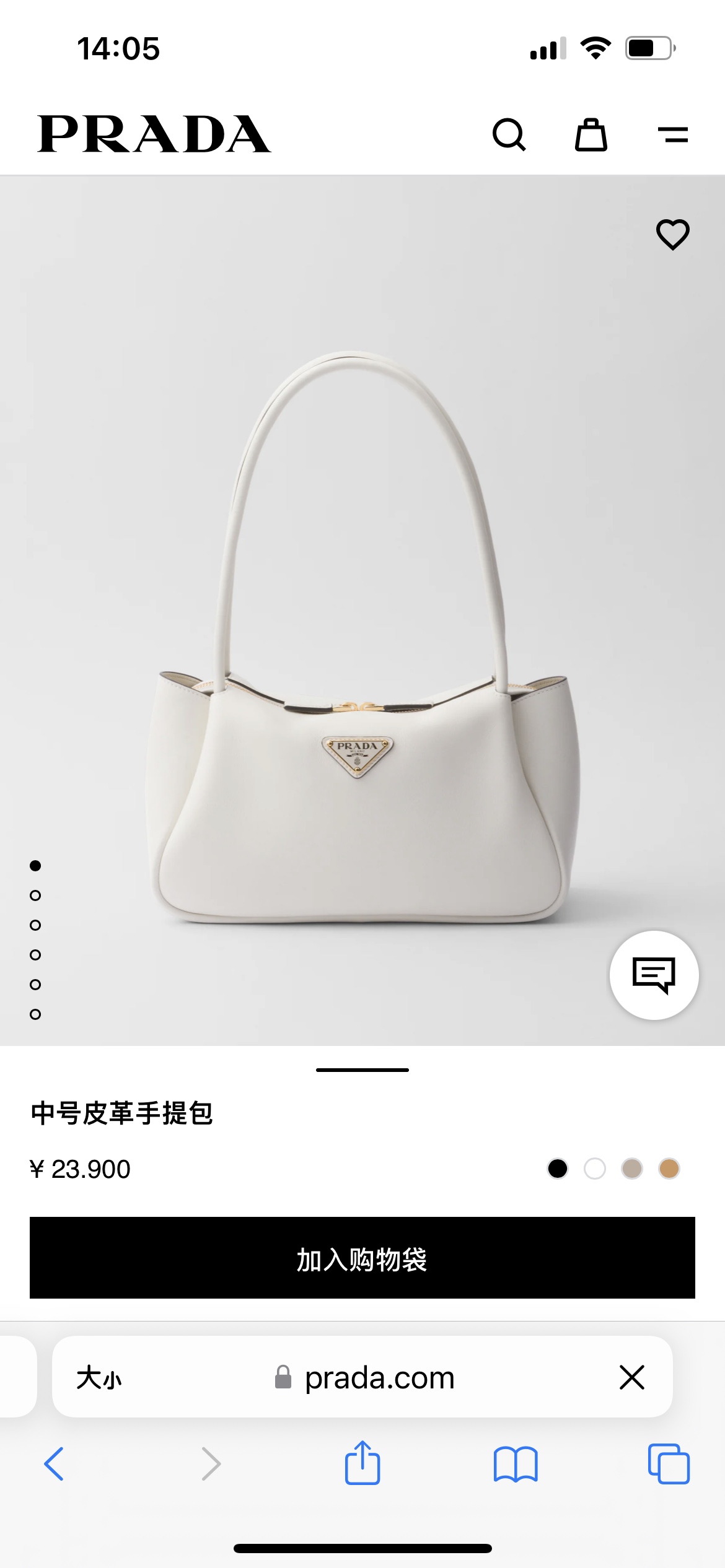Jump to the second product image dot
This screenshot has width=725, height=1568.
(x=35, y=895)
